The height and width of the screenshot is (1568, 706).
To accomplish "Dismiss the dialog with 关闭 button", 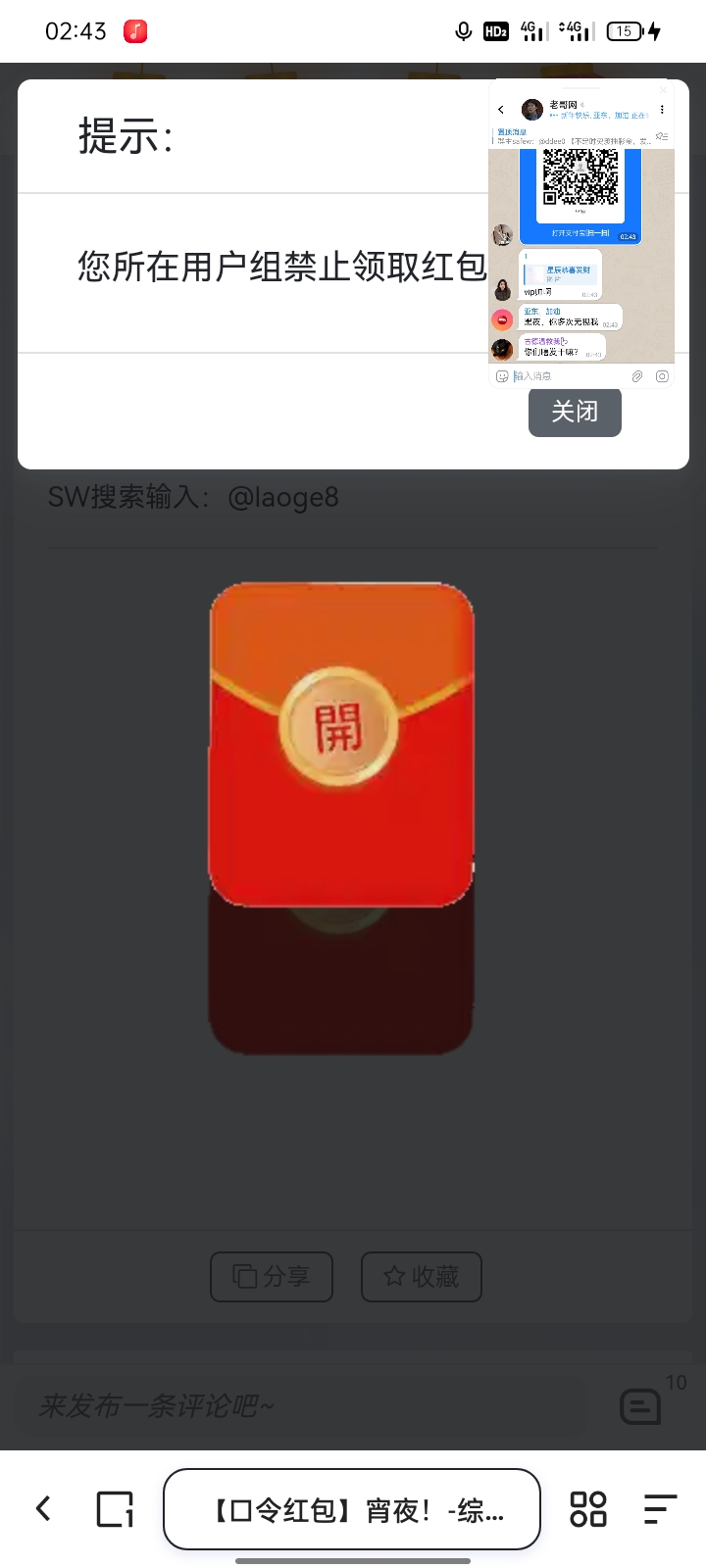I will [x=575, y=411].
